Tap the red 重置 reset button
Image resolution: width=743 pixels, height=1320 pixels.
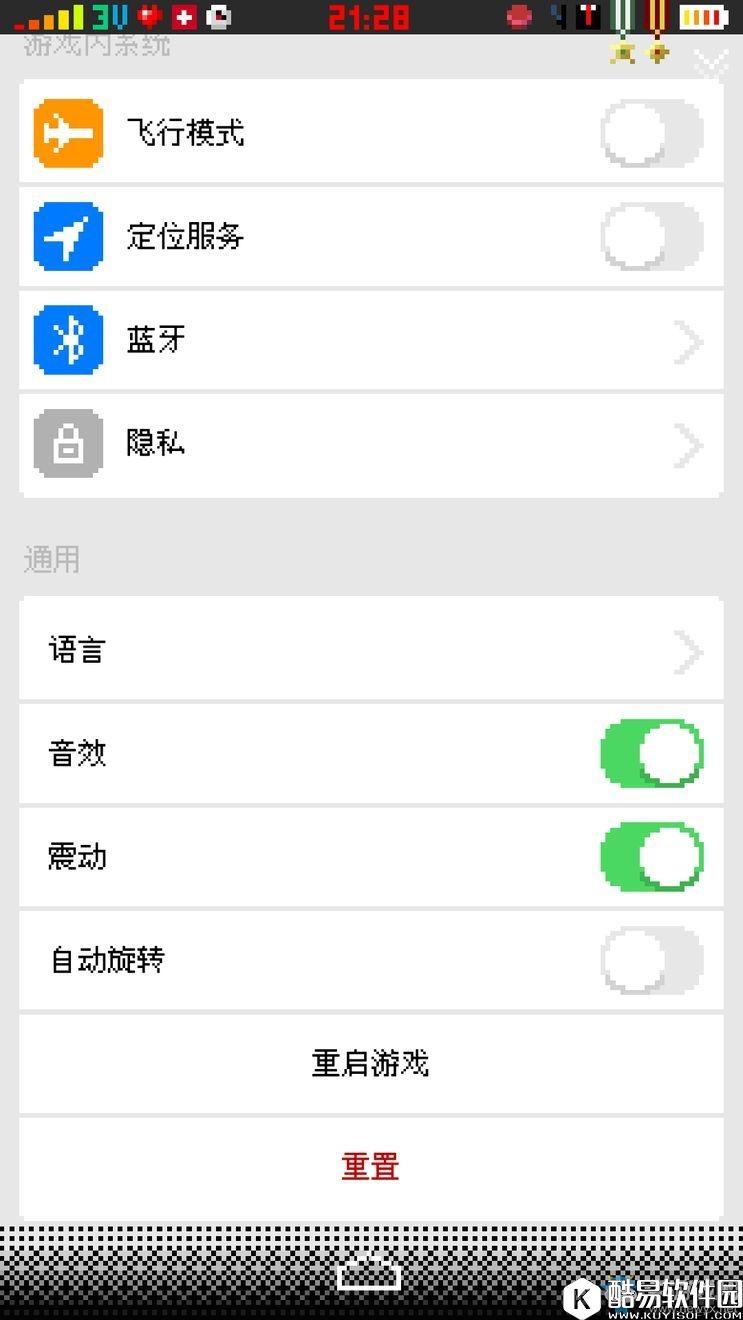(371, 1166)
